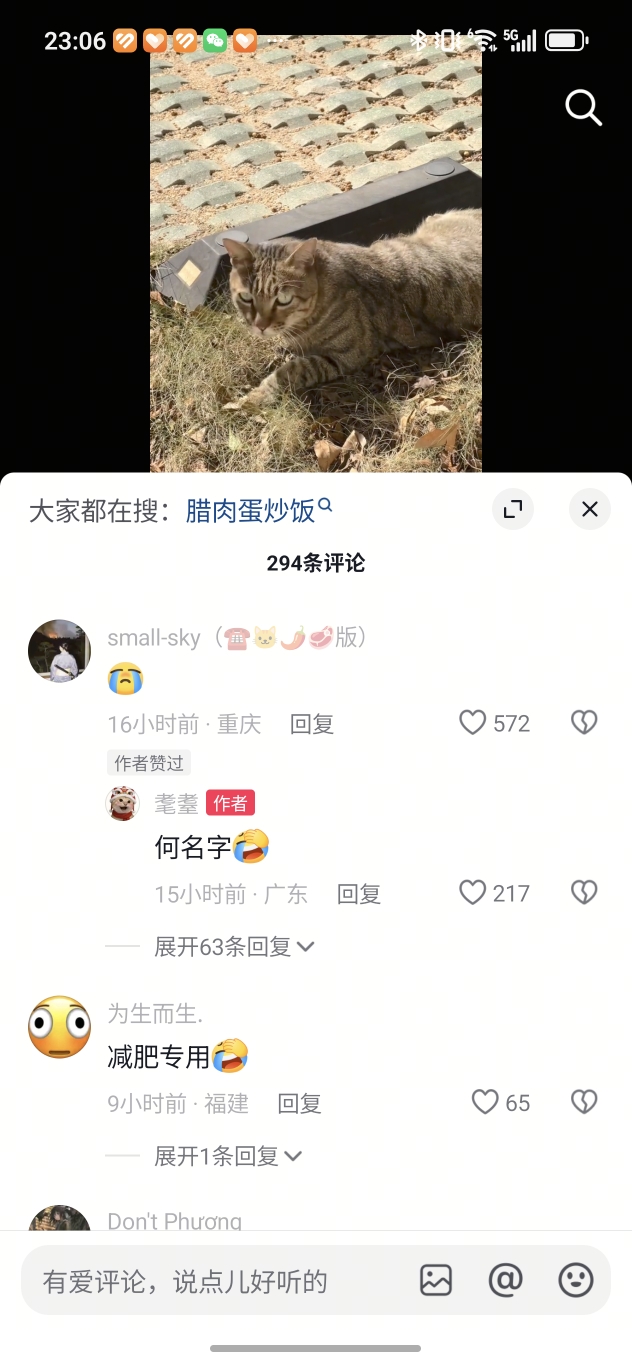Screen dimensions: 632x1368
Task: Mention someone with the @ icon
Action: click(x=505, y=1280)
